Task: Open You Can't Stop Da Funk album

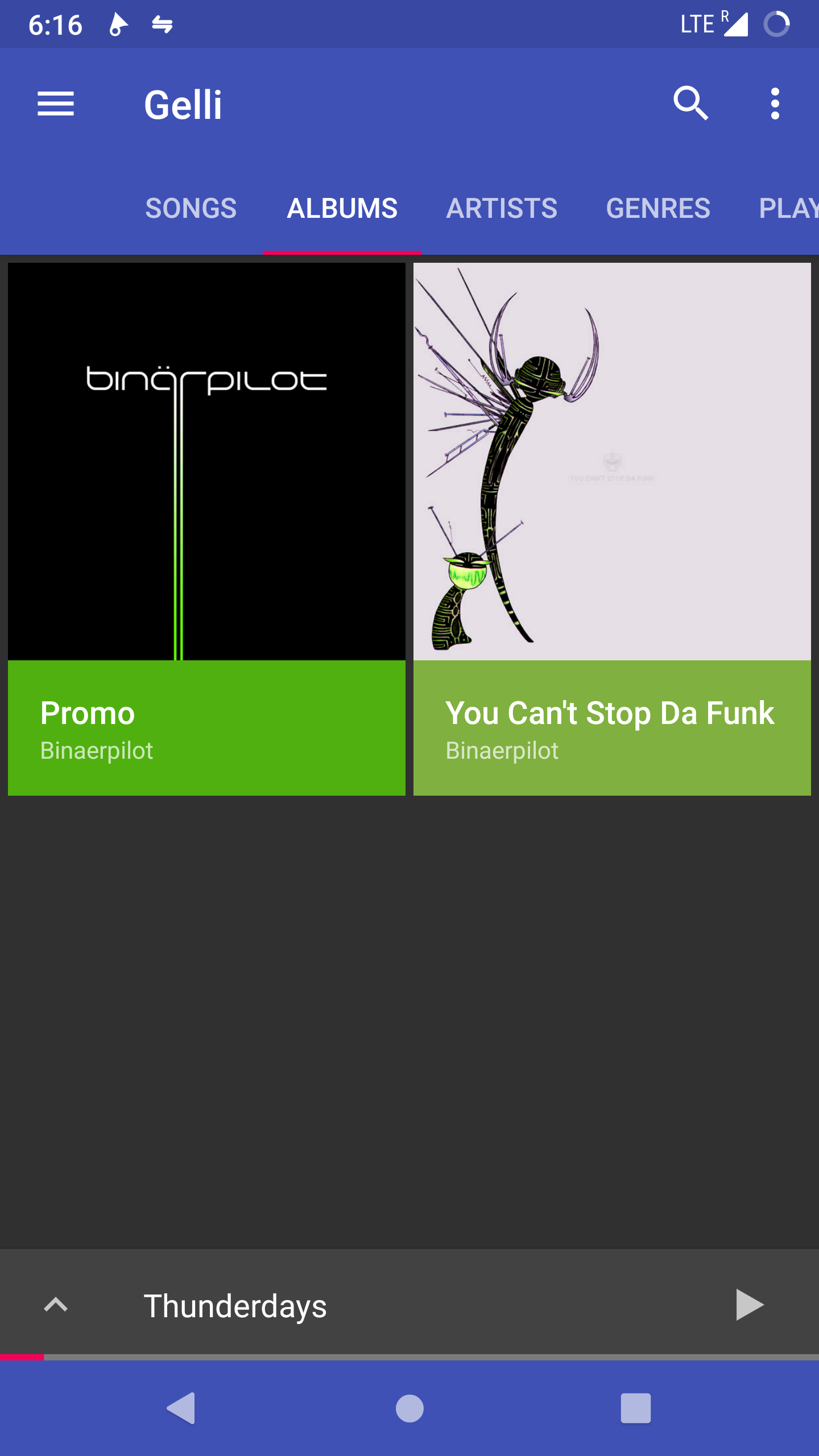Action: coord(612,529)
